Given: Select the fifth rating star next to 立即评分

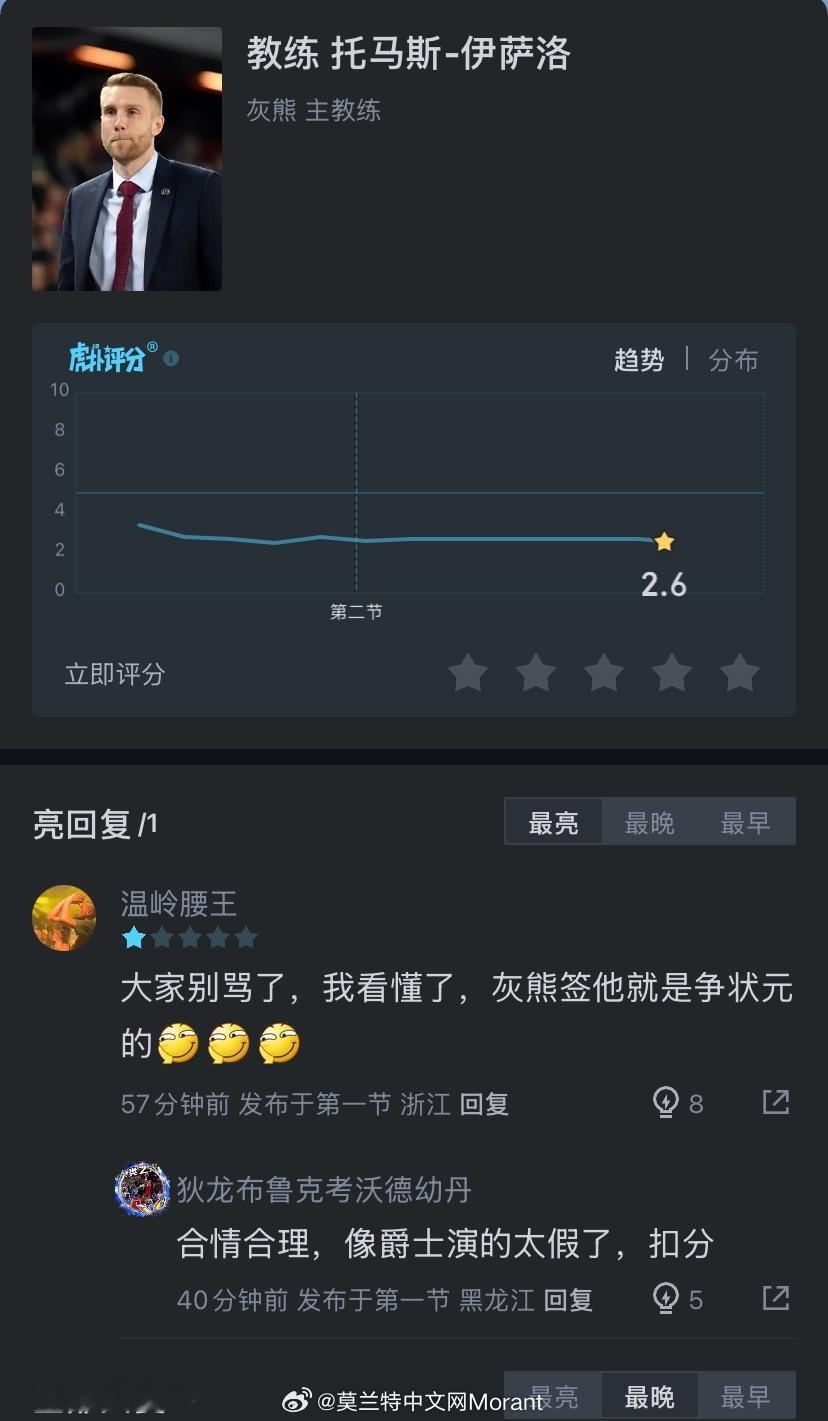Looking at the screenshot, I should pos(740,673).
